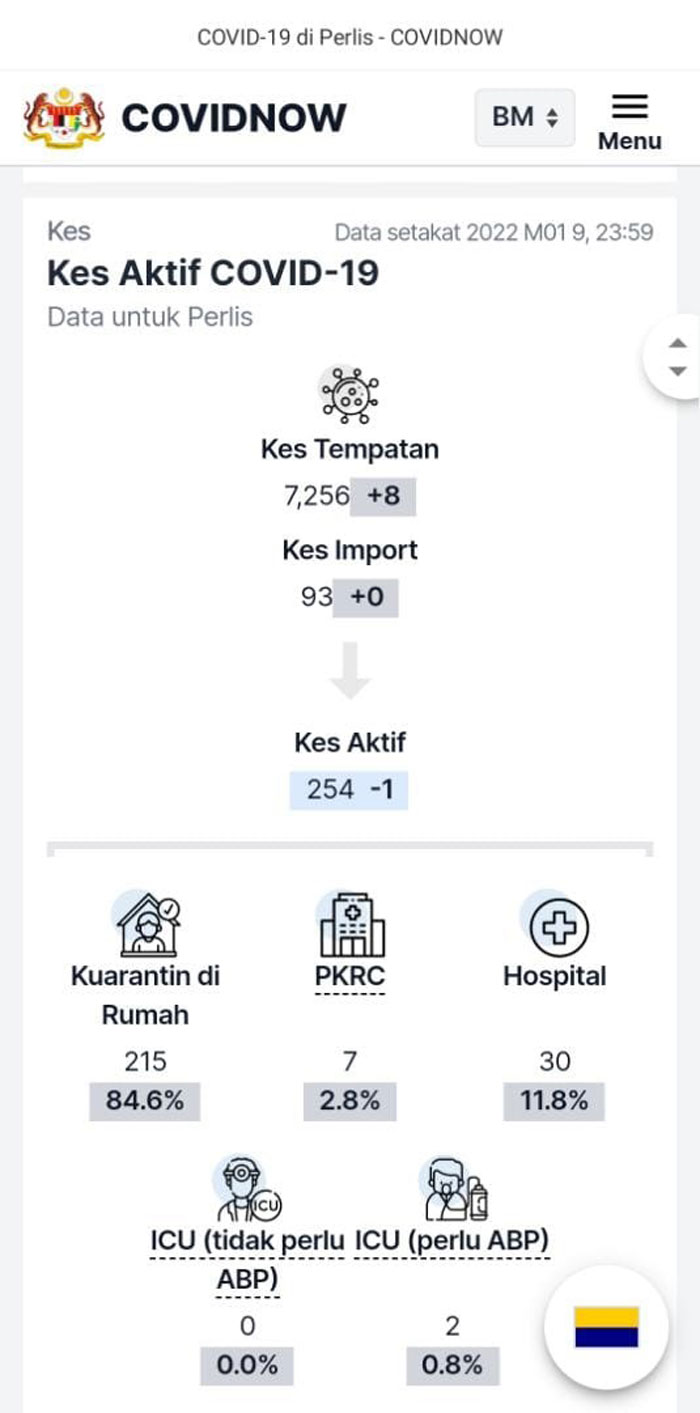Image resolution: width=700 pixels, height=1413 pixels.
Task: Show the ICU (perlu ABP) explanation
Action: (452, 1240)
